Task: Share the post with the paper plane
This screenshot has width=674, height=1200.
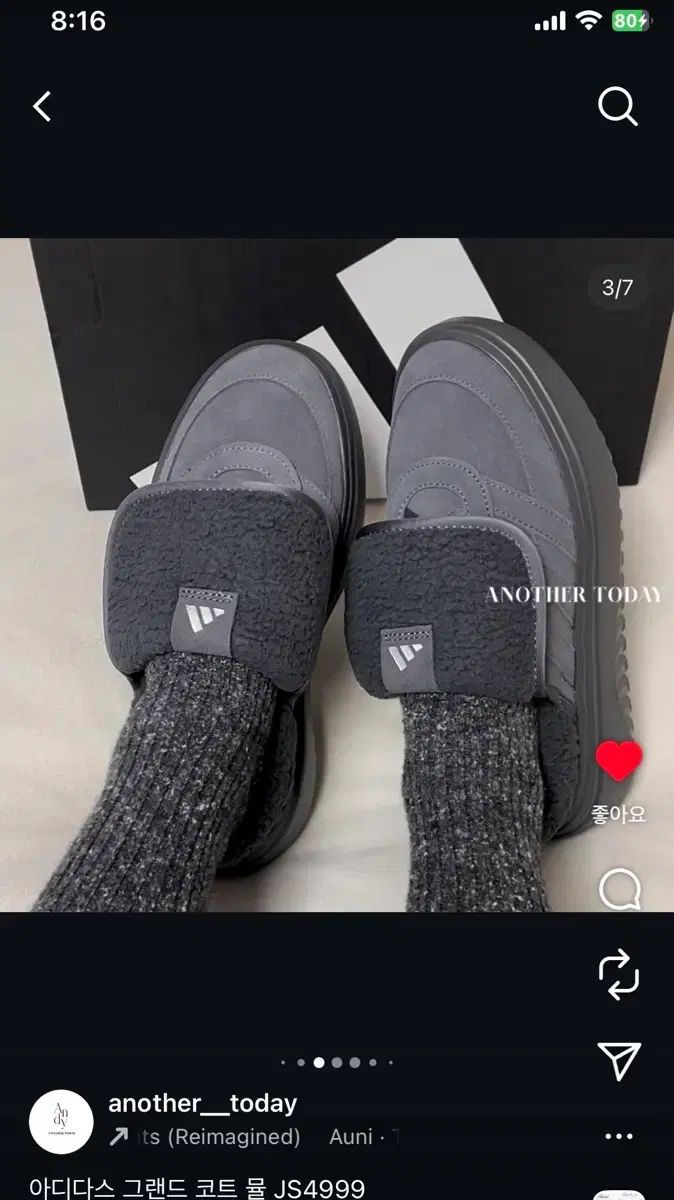Action: click(x=619, y=1061)
